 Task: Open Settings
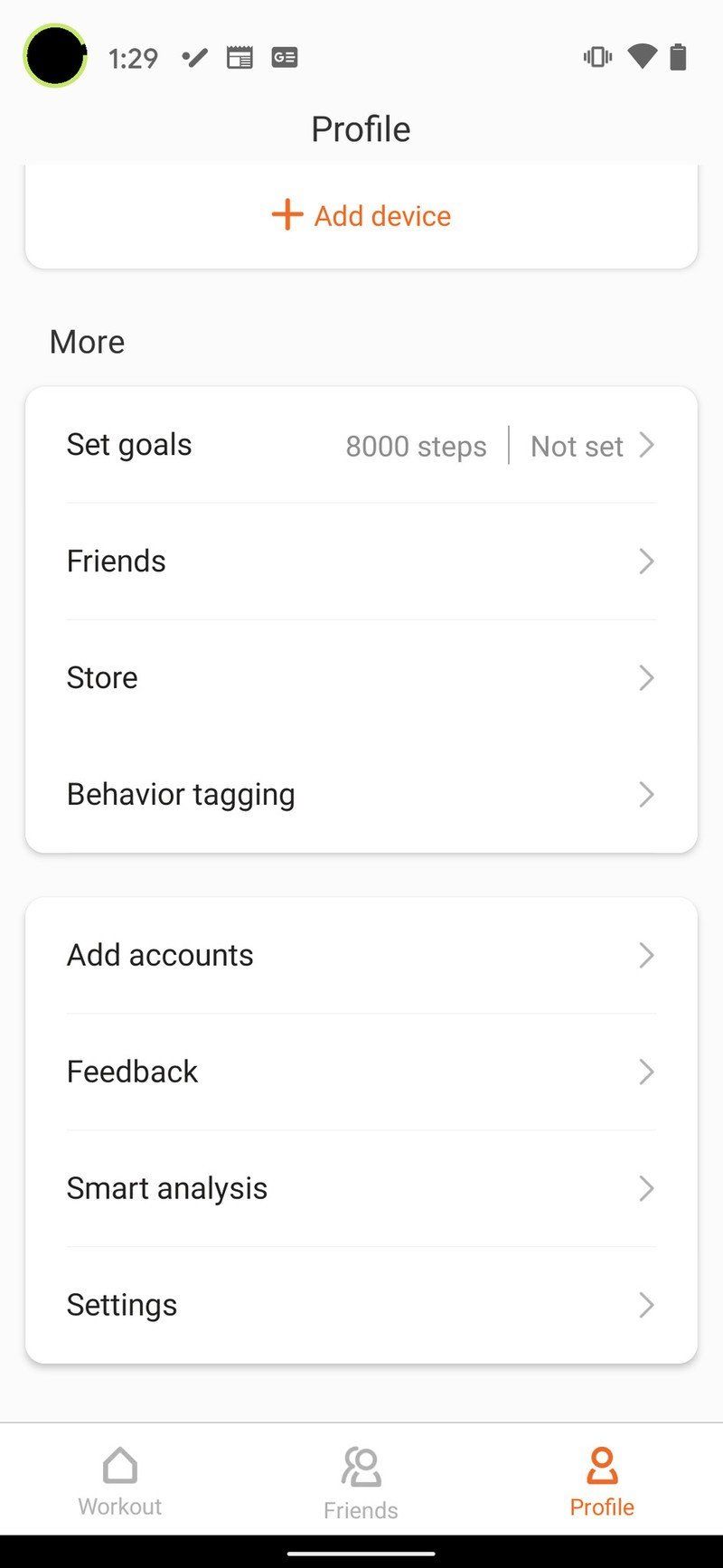pyautogui.click(x=361, y=1305)
